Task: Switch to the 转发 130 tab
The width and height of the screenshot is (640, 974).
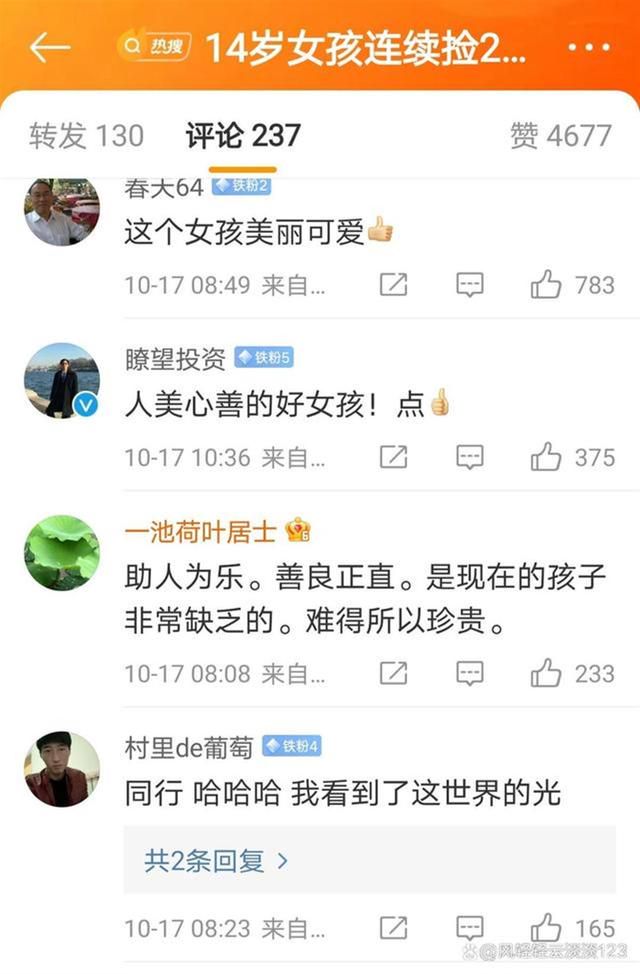Action: point(86,135)
